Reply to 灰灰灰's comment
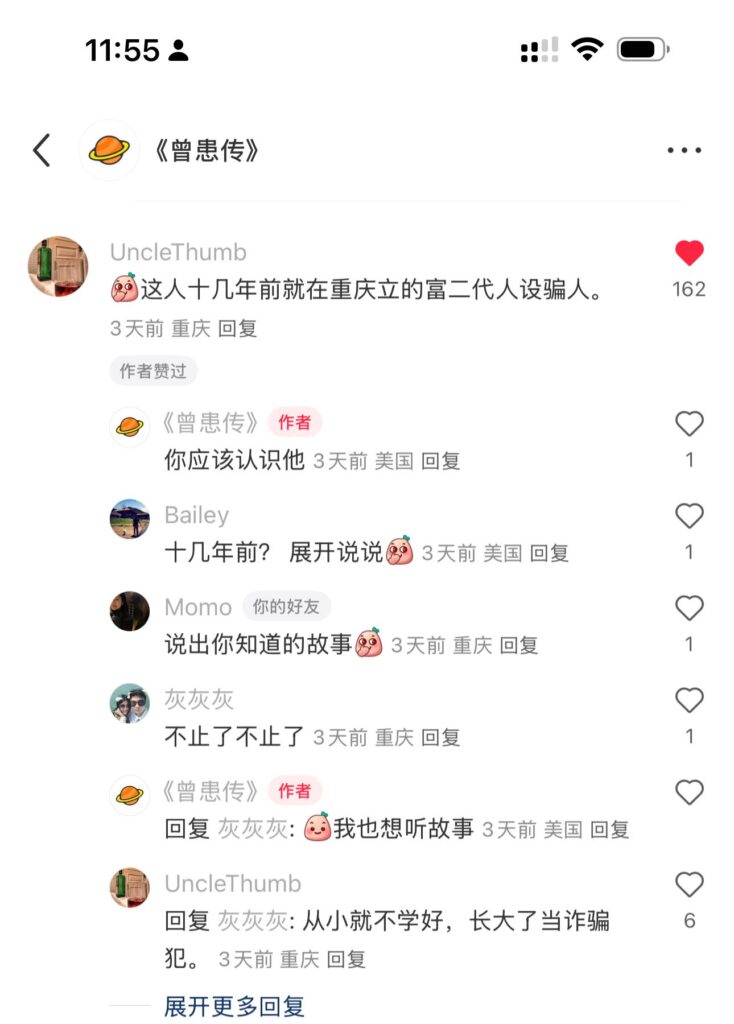The height and width of the screenshot is (1024, 734). click(440, 738)
